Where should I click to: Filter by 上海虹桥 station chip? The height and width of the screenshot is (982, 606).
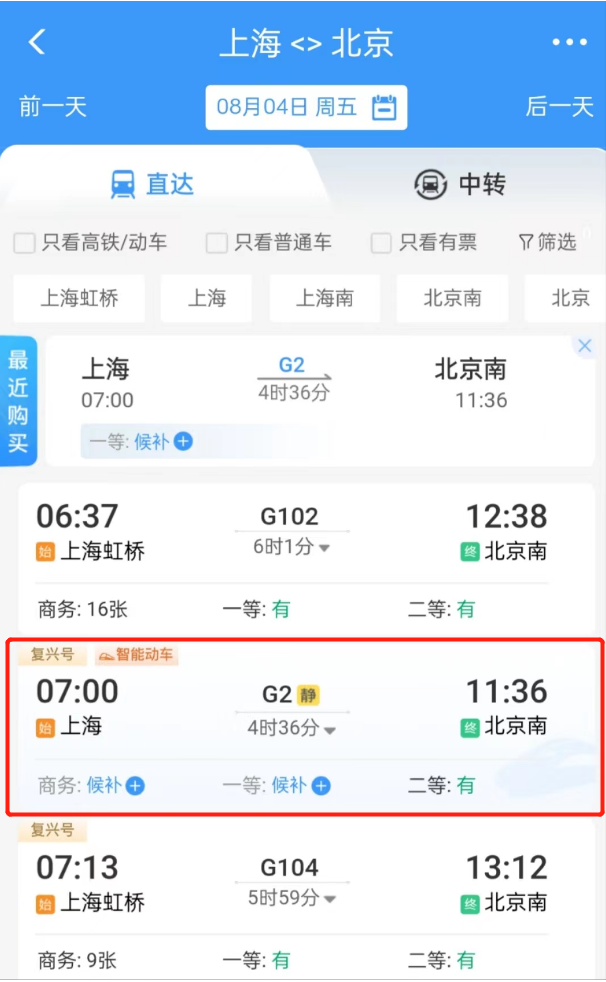click(x=79, y=298)
